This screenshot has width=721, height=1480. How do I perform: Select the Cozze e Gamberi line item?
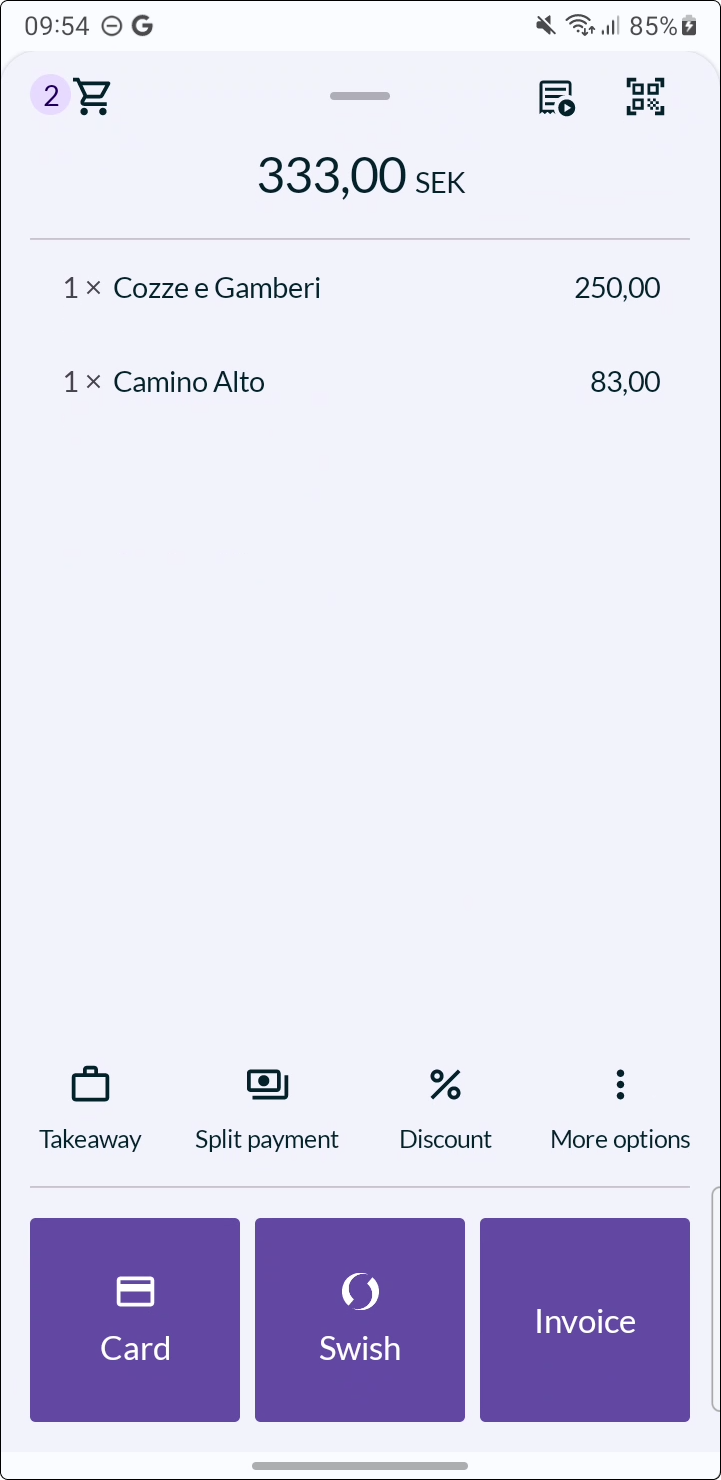point(360,289)
